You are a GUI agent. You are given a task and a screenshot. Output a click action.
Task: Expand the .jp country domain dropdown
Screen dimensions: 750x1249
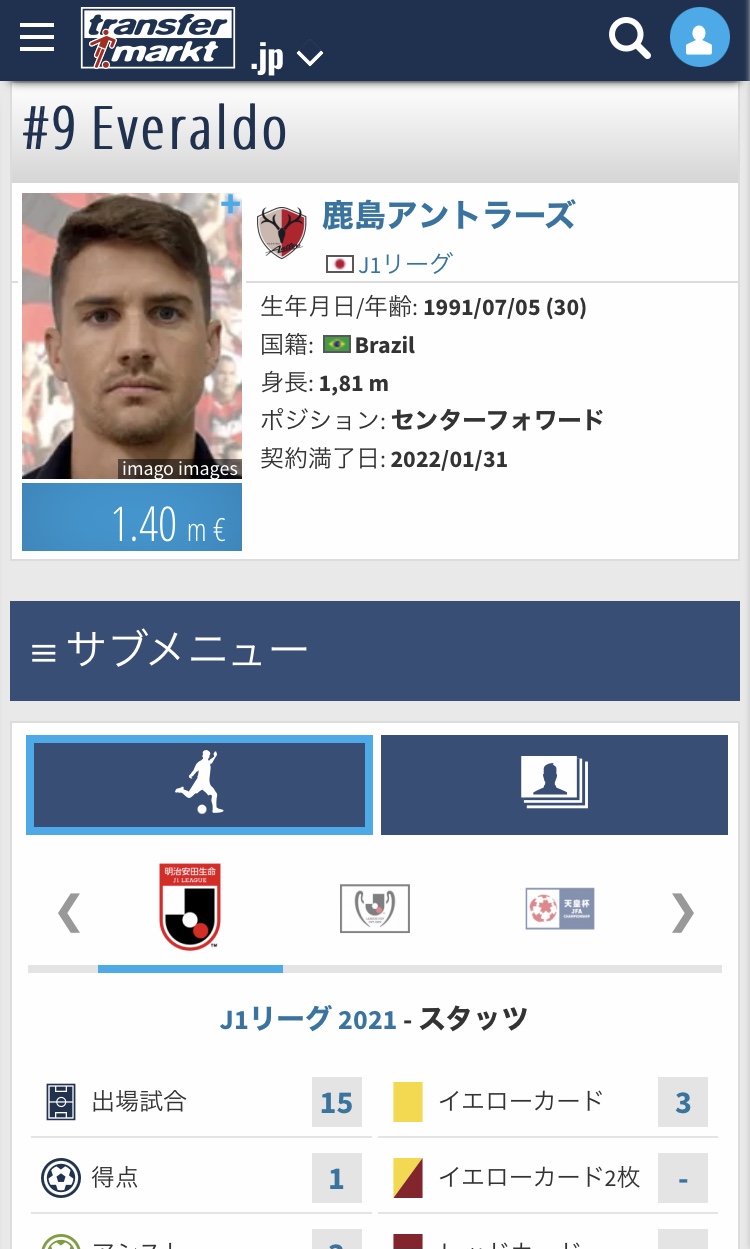(288, 58)
